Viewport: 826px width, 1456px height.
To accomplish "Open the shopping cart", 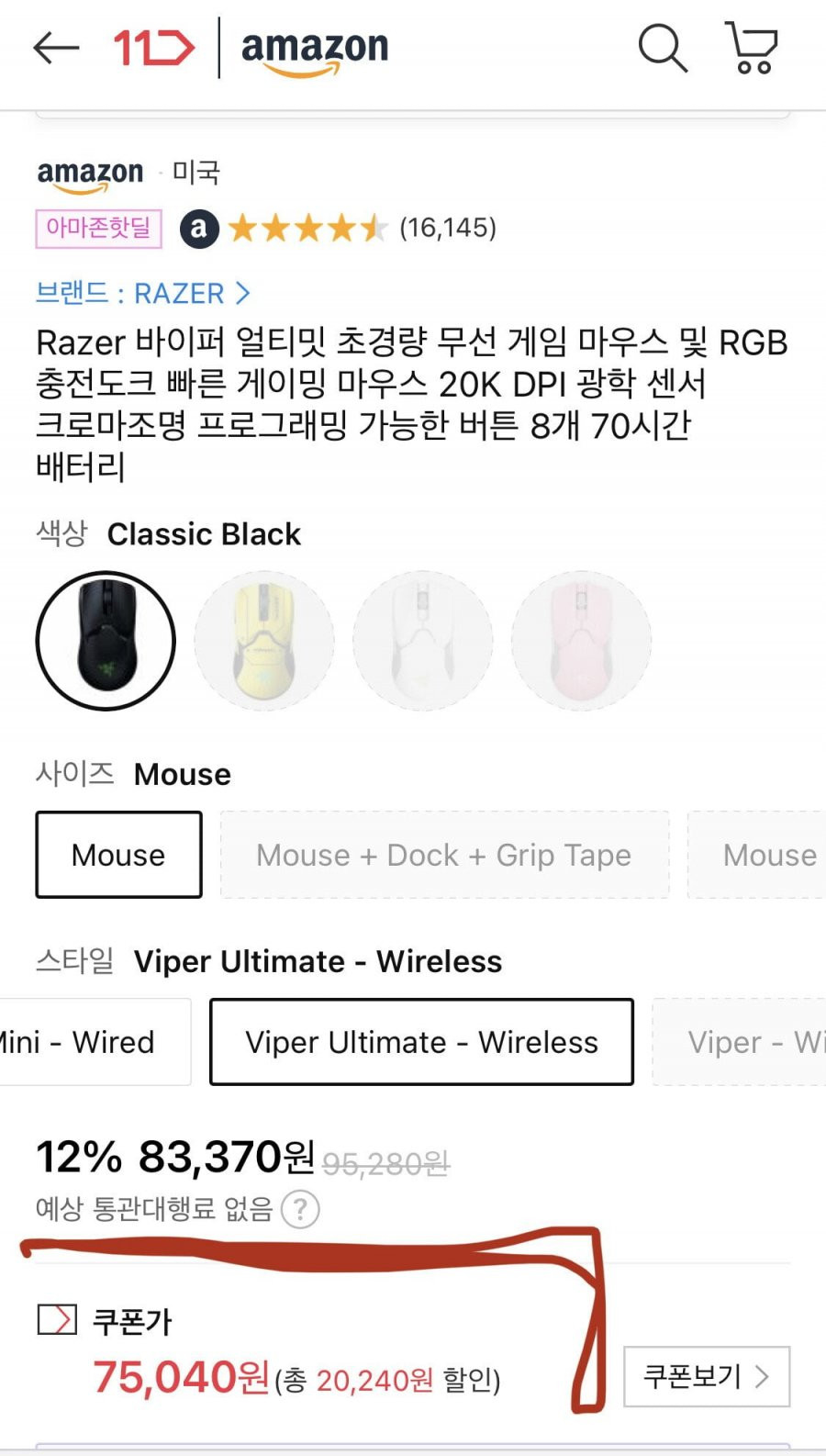I will [753, 48].
